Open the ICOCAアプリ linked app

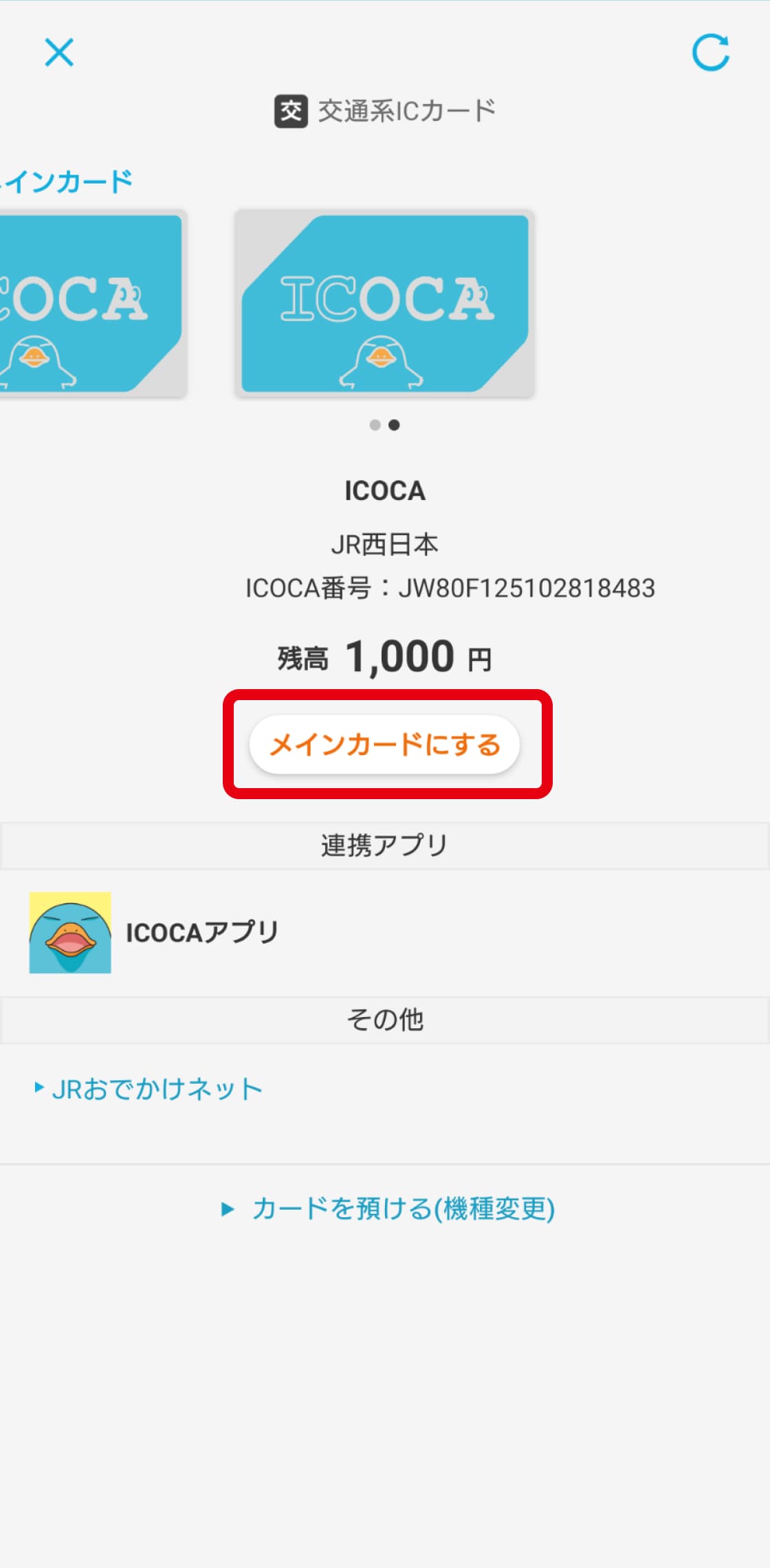(x=155, y=932)
